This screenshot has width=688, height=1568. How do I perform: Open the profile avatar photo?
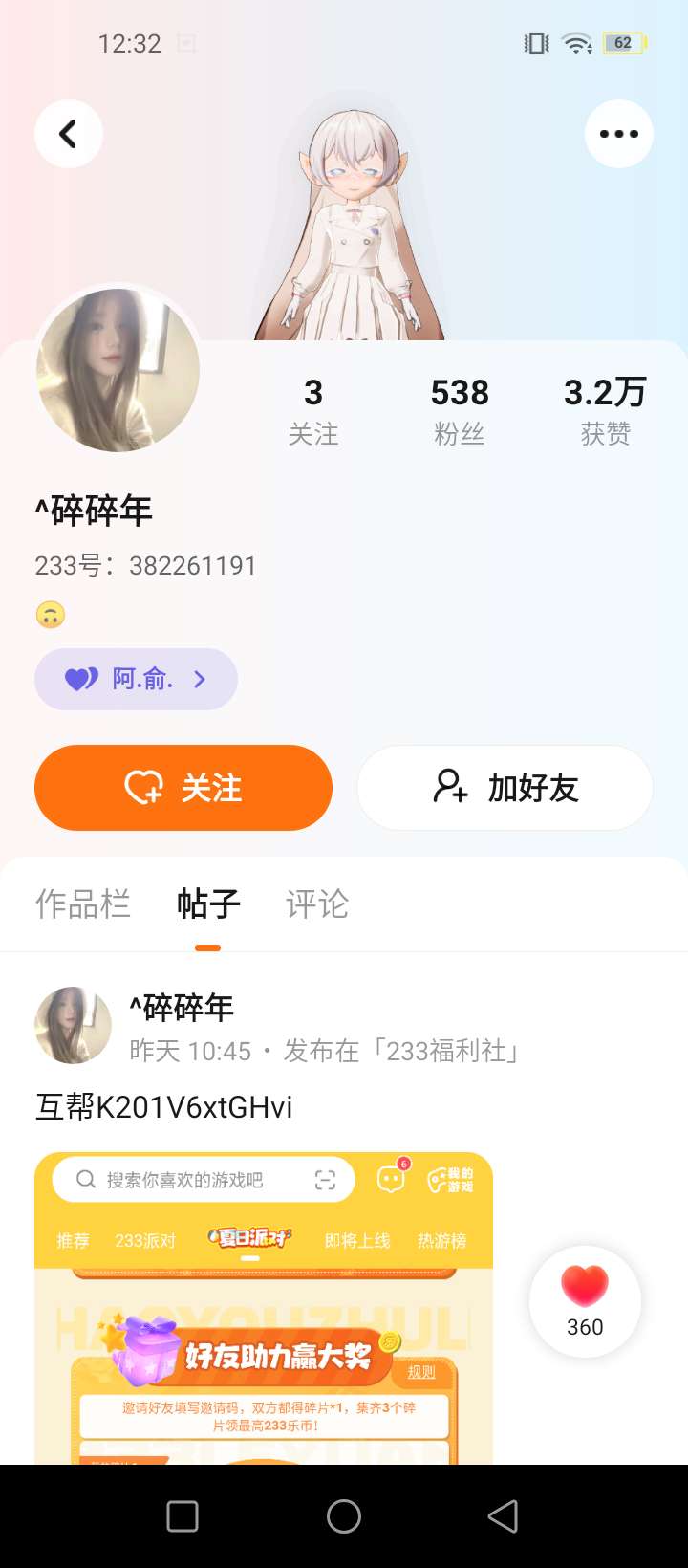point(118,370)
